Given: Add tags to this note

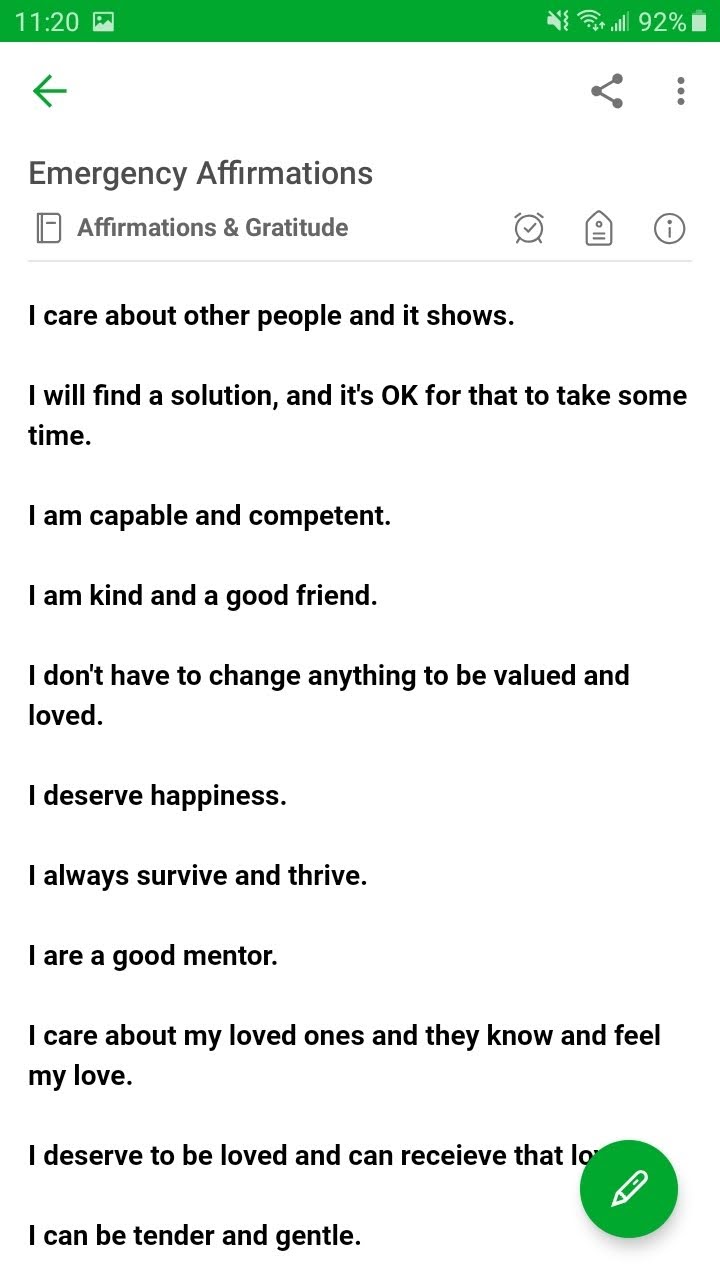Looking at the screenshot, I should tap(599, 229).
